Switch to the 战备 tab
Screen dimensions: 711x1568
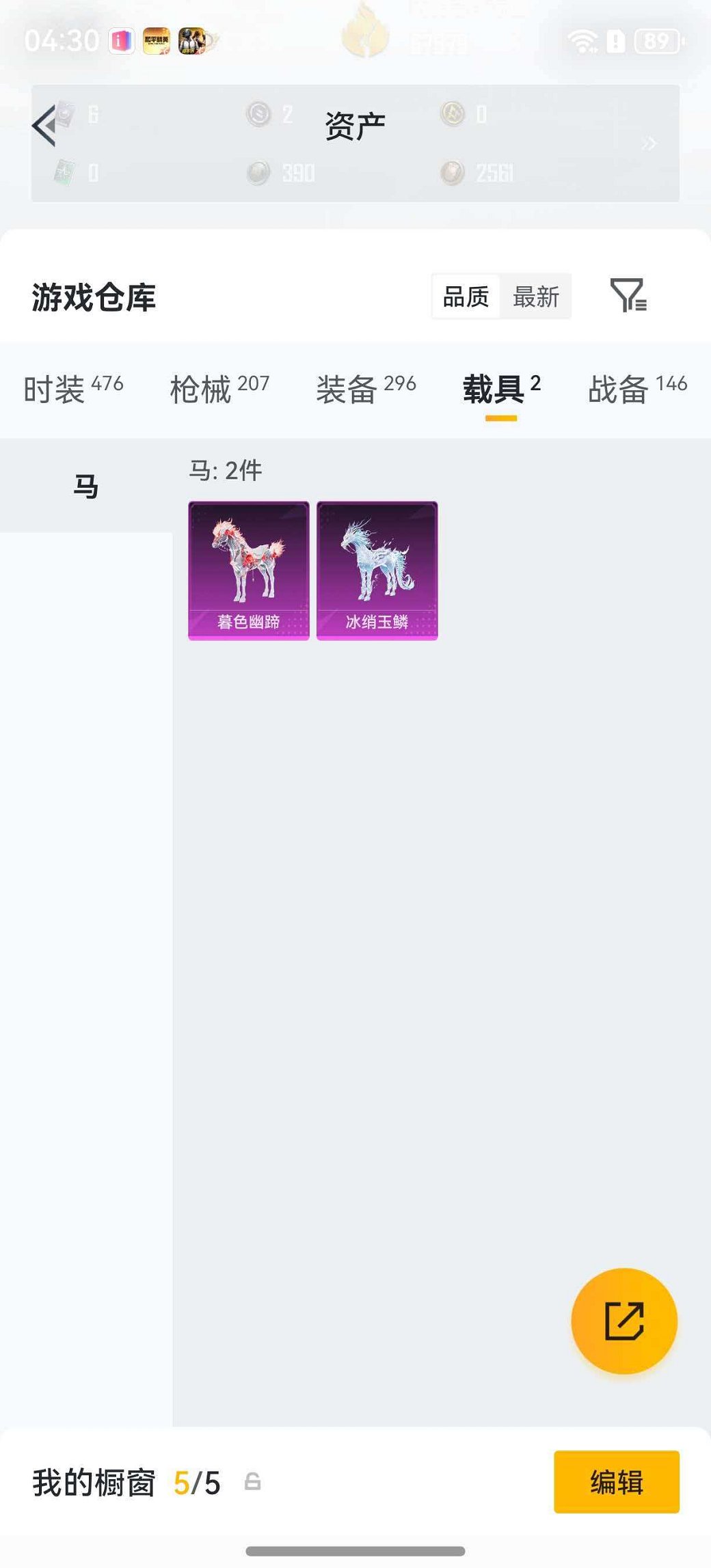637,389
